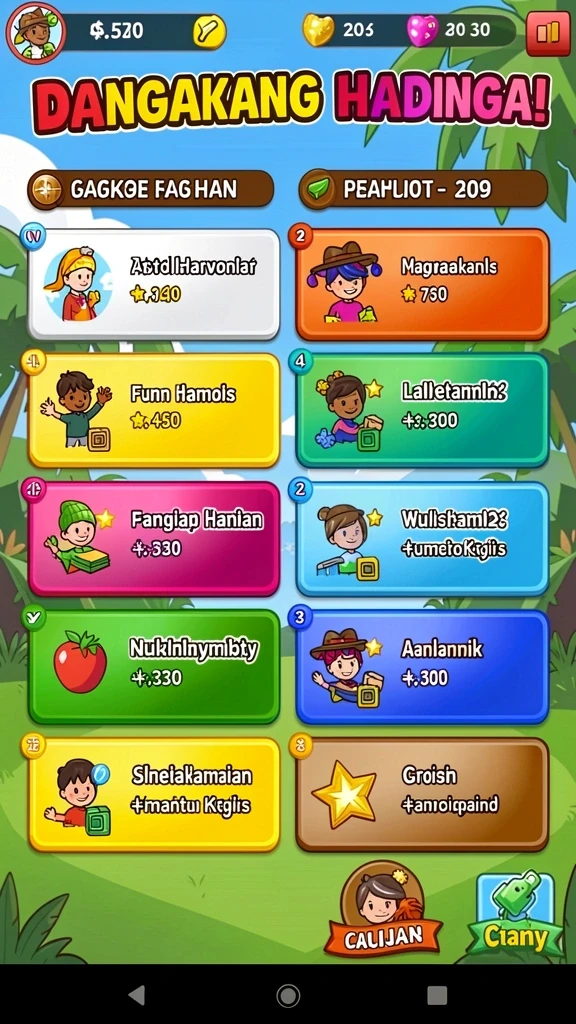Screen dimensions: 576x1024
Task: Tap the green Ciany button
Action: 515,914
